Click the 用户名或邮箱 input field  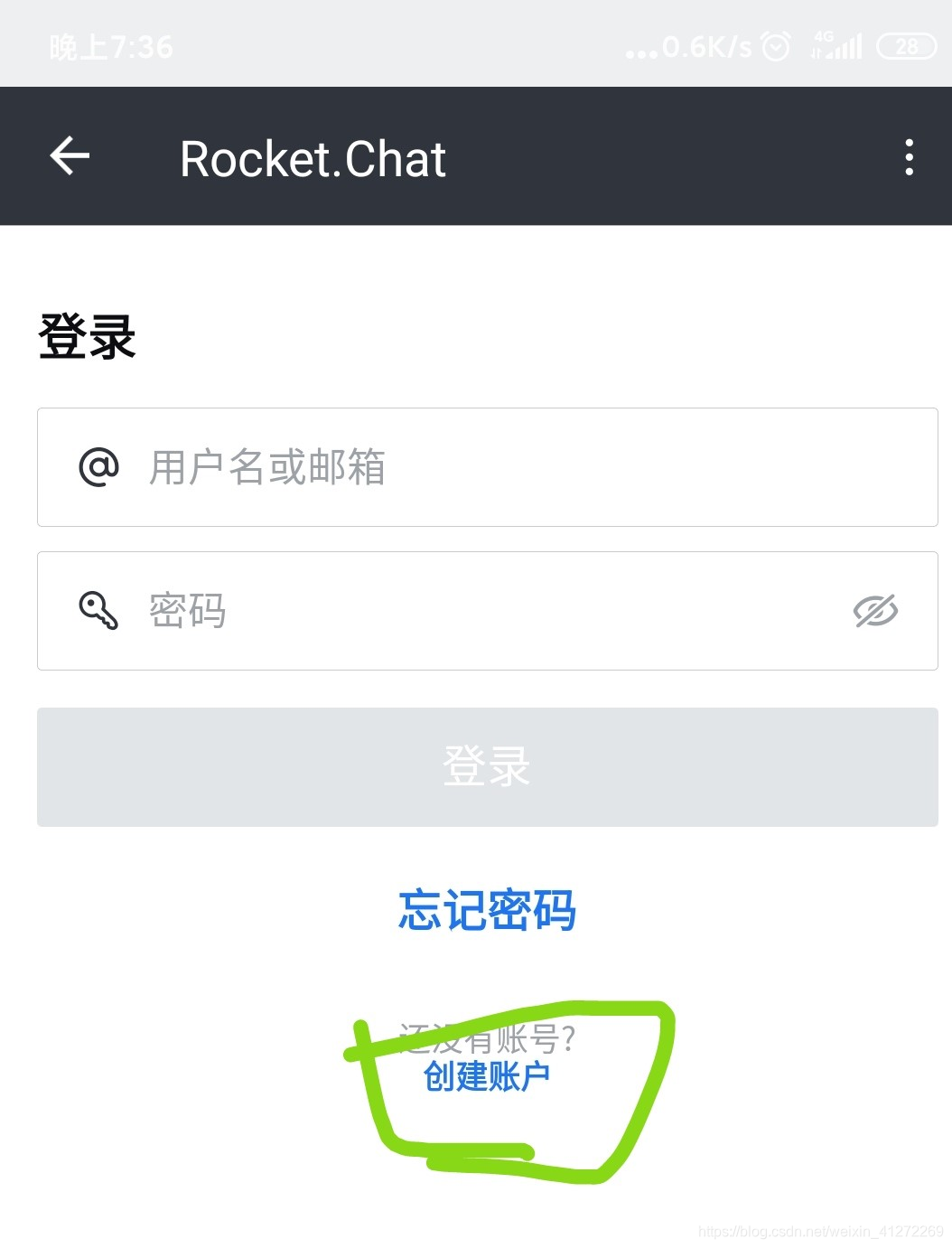452,468
